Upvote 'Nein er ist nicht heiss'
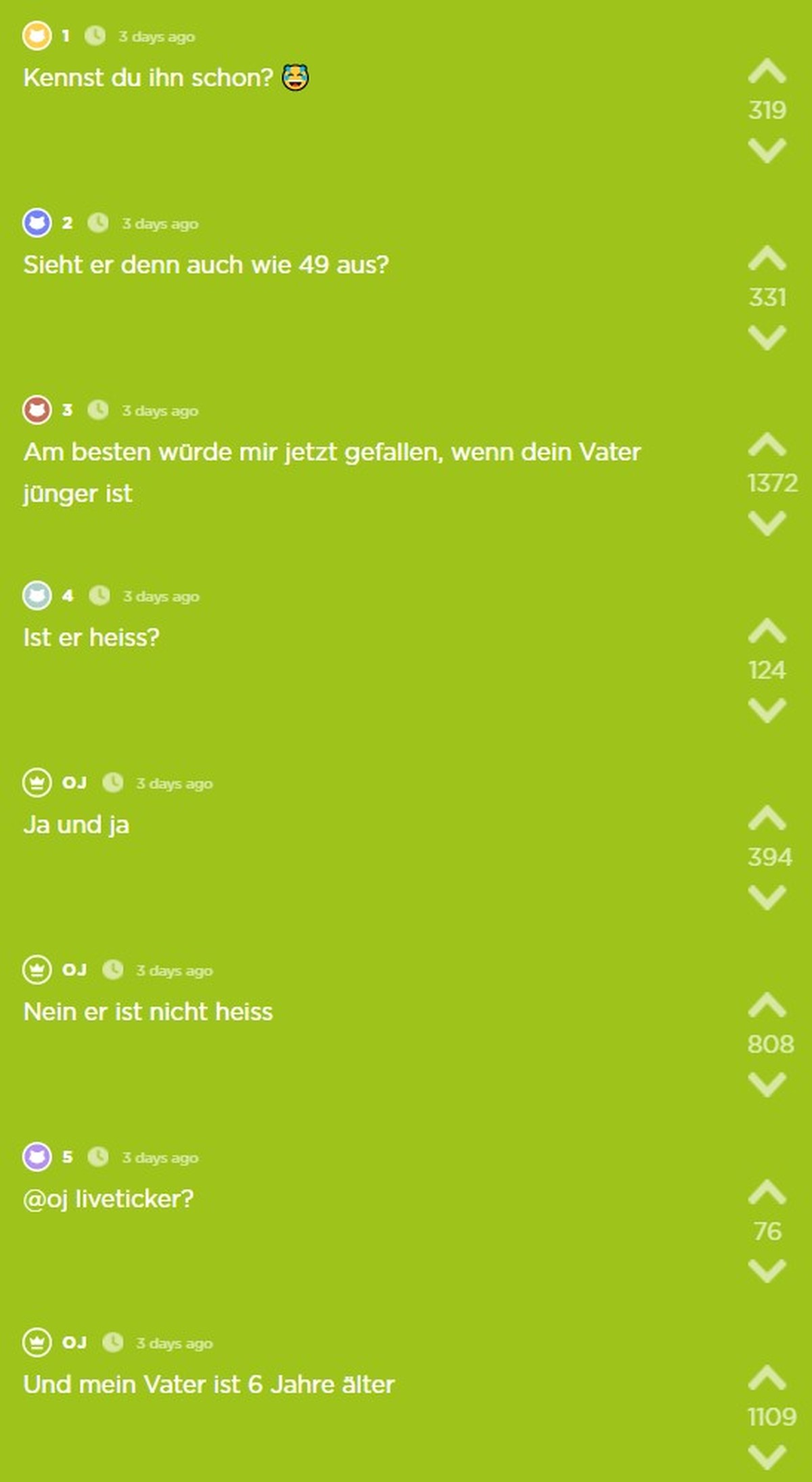Image resolution: width=812 pixels, height=1482 pixels. tap(767, 1005)
